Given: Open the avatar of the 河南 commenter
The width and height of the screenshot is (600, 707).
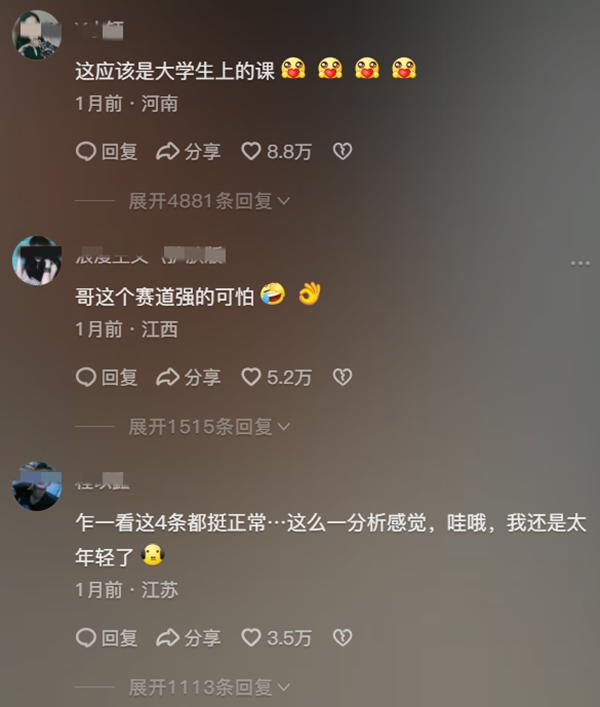Looking at the screenshot, I should point(37,34).
